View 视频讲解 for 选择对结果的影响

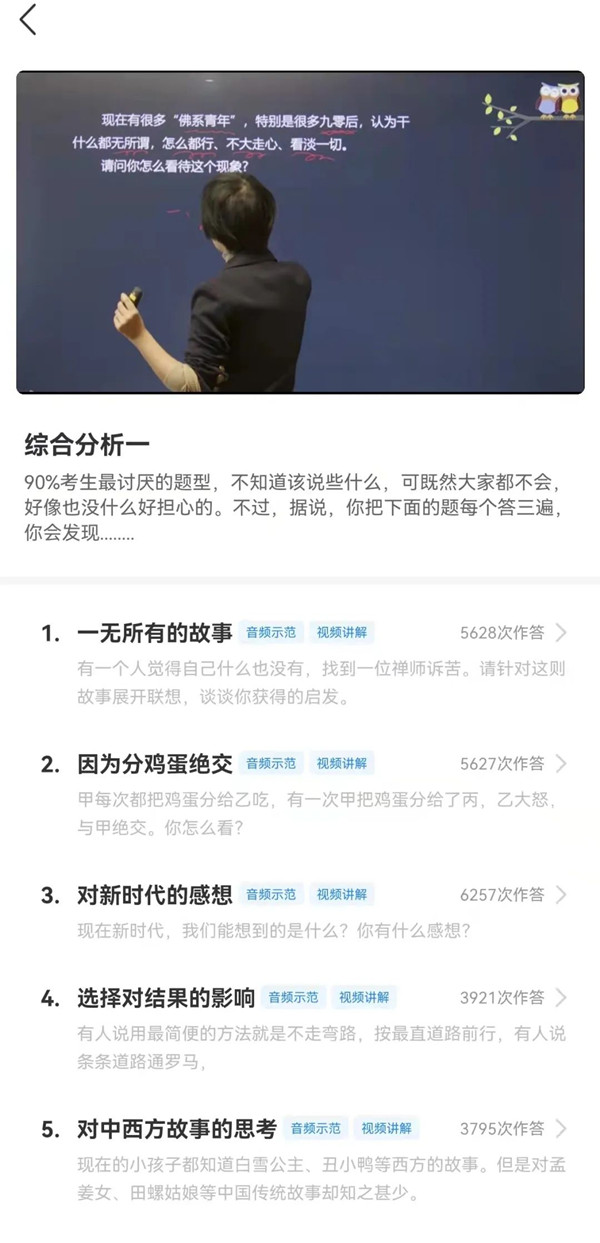click(364, 998)
